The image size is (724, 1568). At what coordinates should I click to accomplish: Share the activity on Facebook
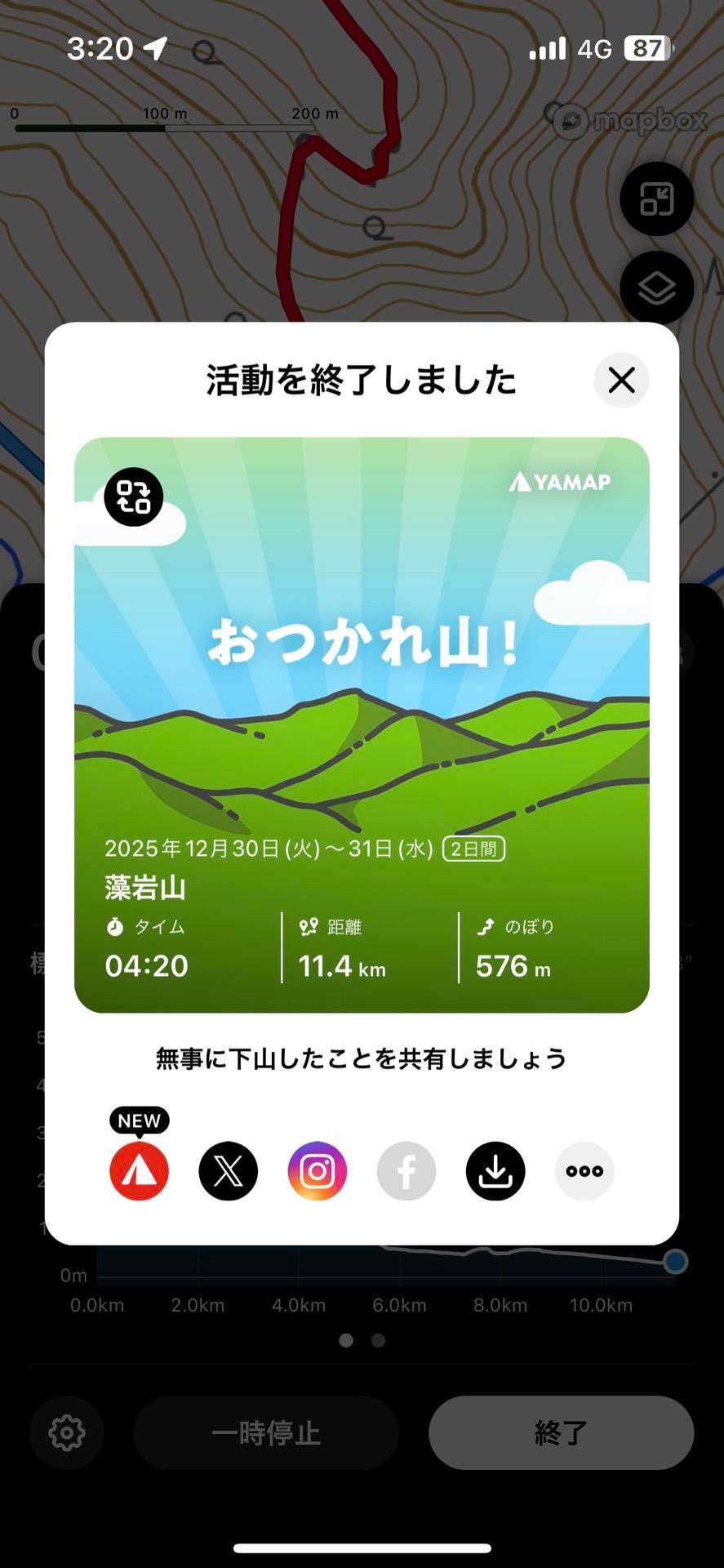[x=406, y=1171]
